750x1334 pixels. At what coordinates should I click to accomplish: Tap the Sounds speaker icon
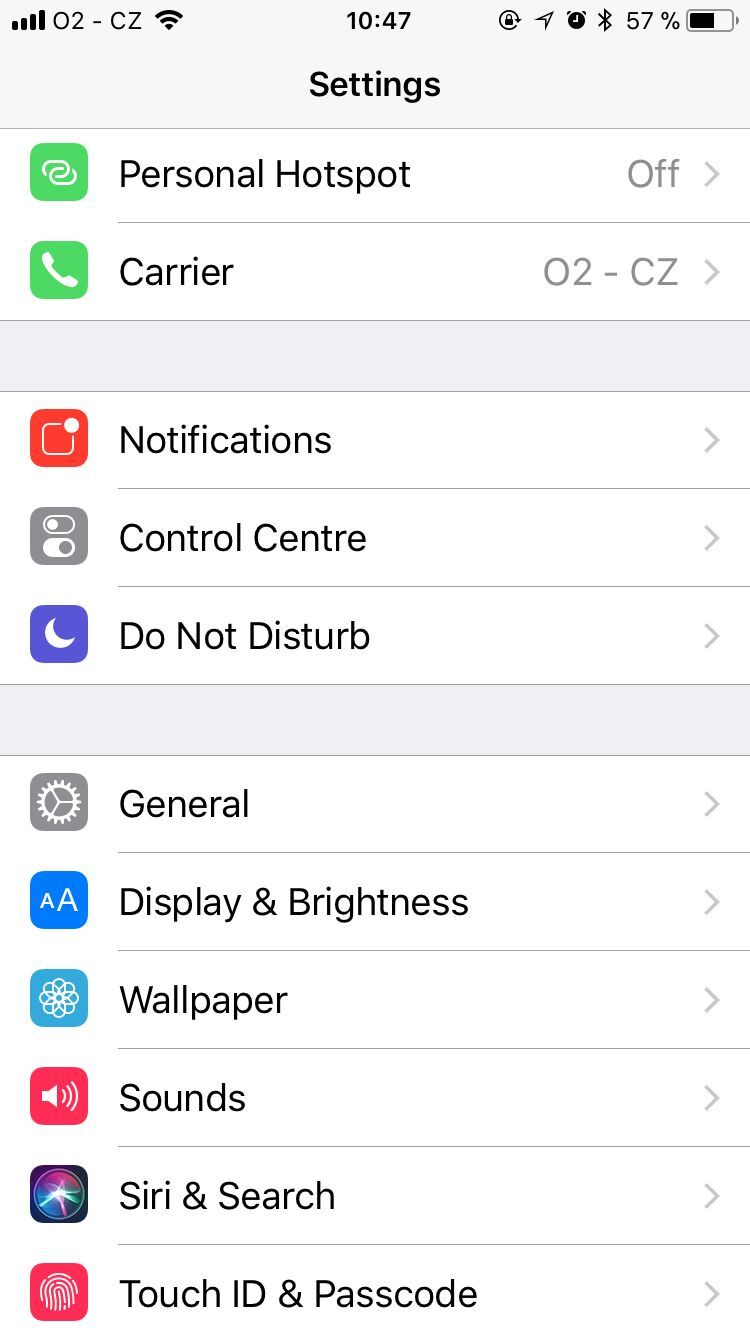click(58, 1097)
